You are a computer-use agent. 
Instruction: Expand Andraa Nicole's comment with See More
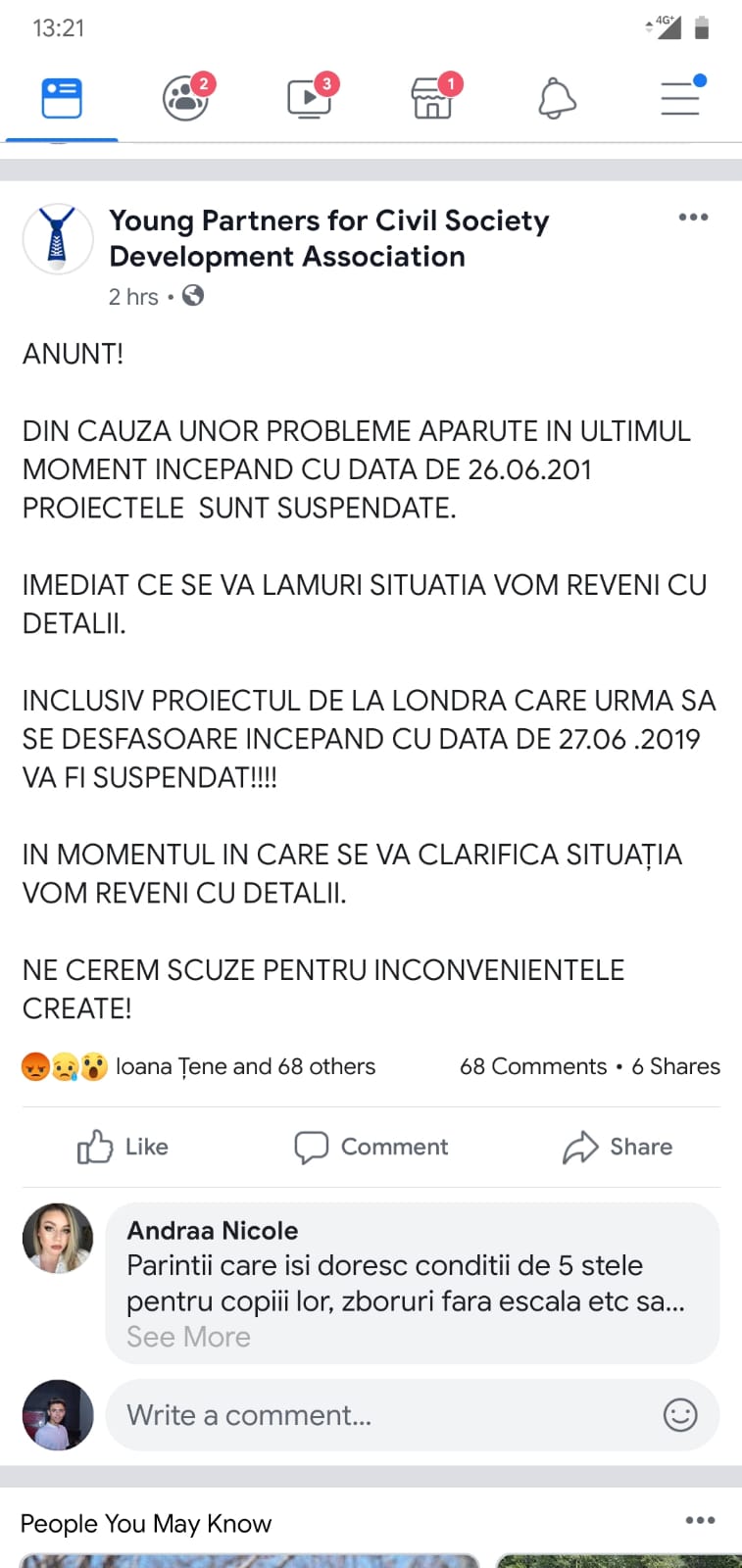click(x=188, y=1337)
